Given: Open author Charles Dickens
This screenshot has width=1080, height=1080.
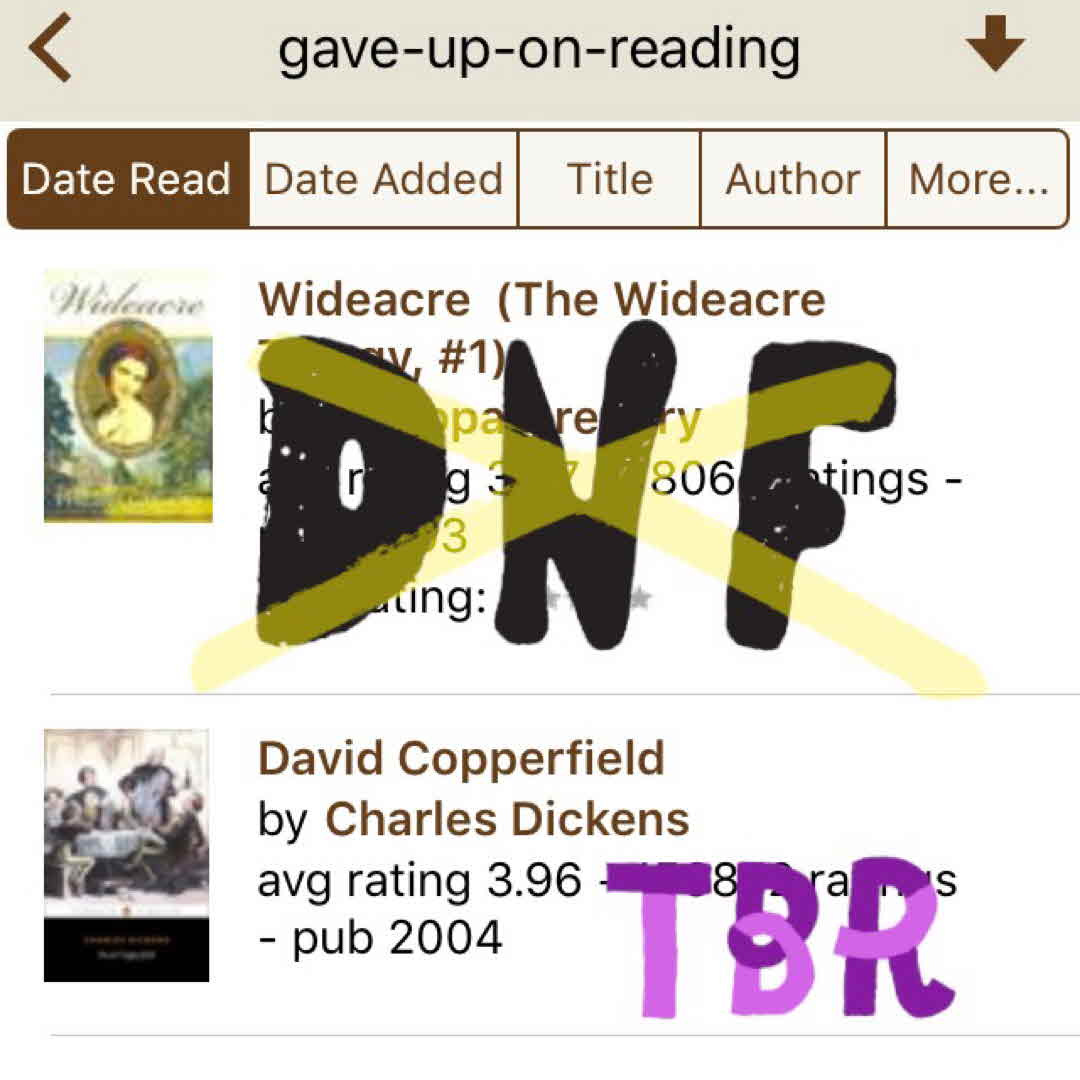Looking at the screenshot, I should [x=507, y=820].
